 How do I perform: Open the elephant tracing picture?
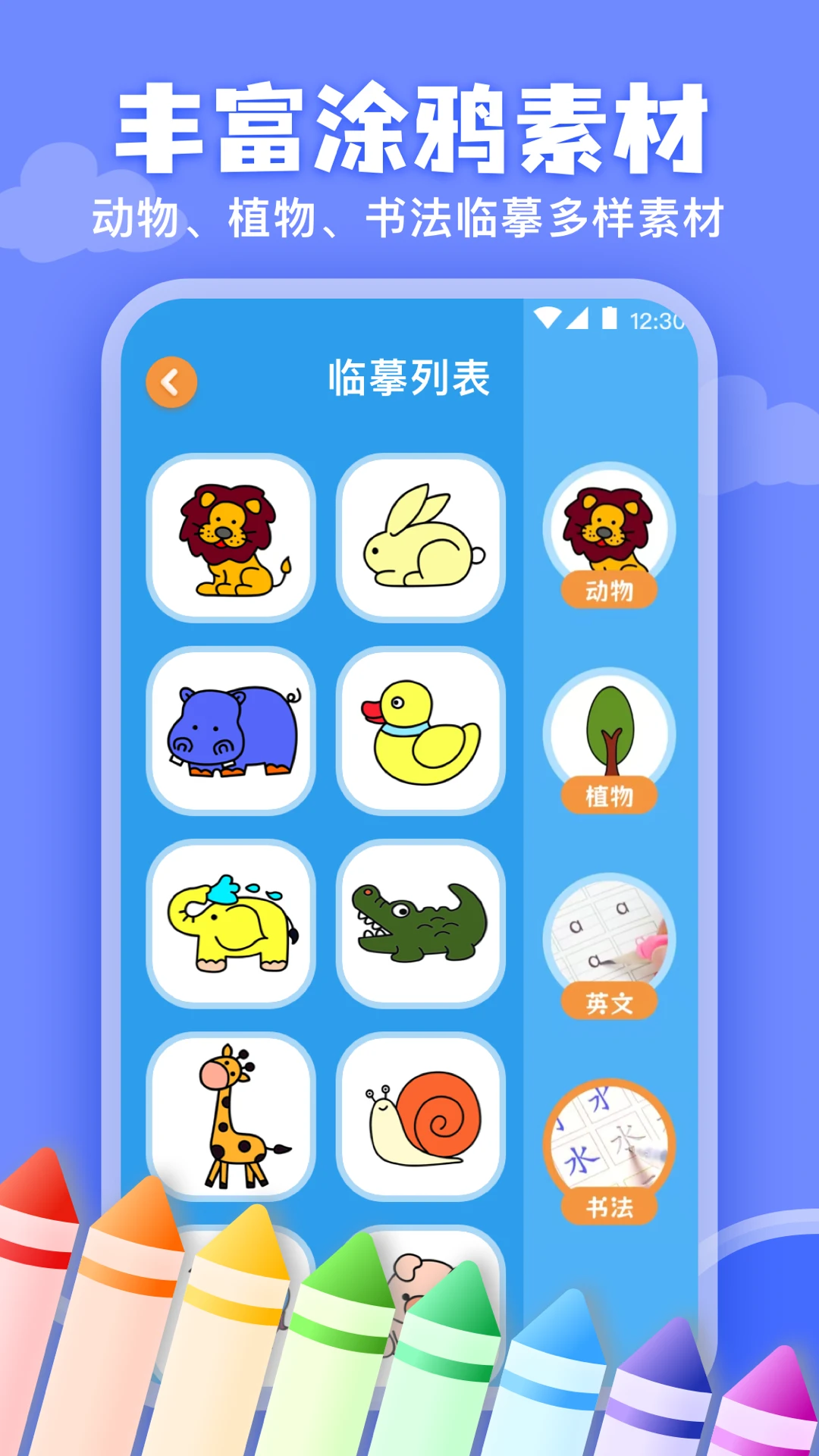(x=231, y=923)
